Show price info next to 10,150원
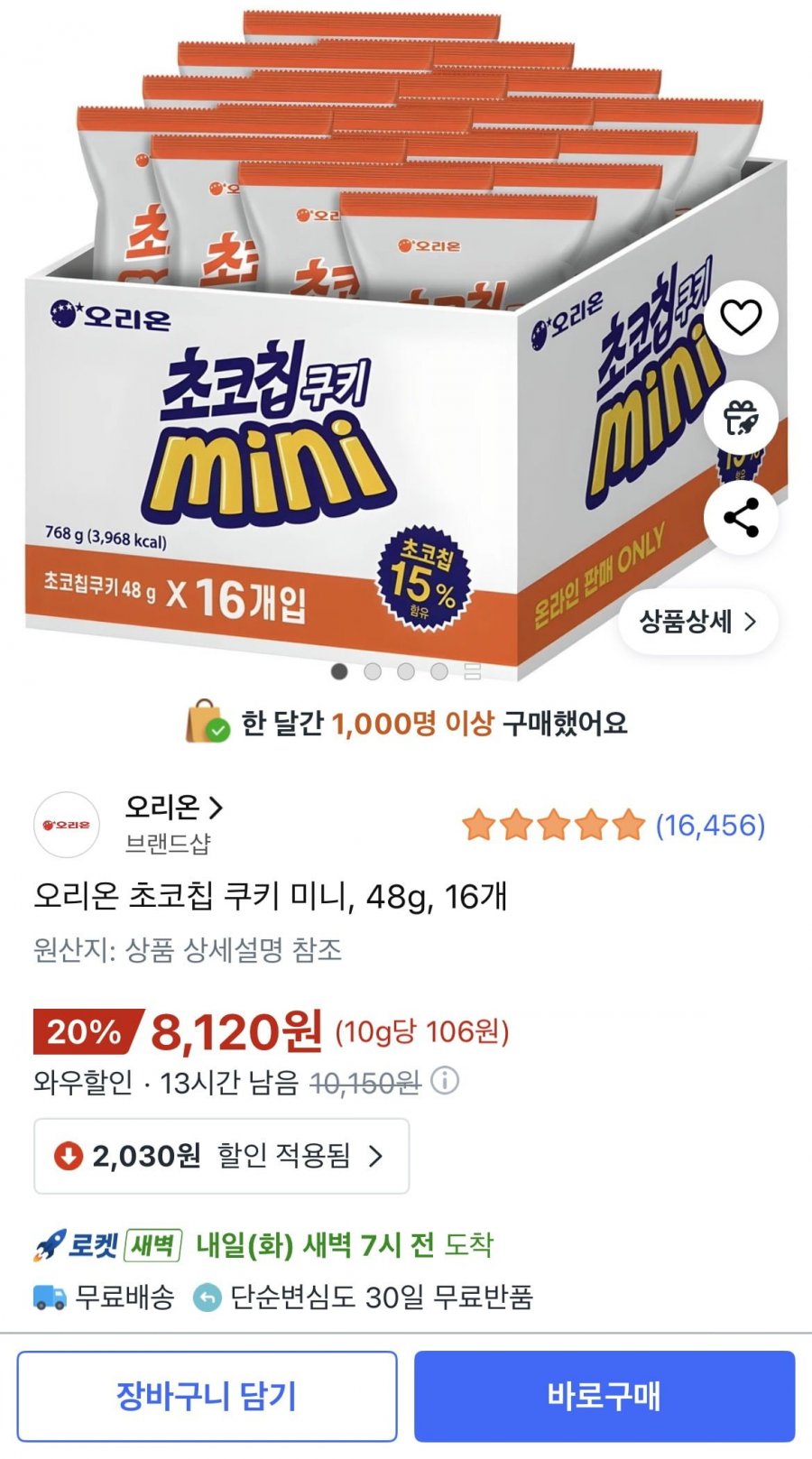812x1459 pixels. [x=445, y=1080]
